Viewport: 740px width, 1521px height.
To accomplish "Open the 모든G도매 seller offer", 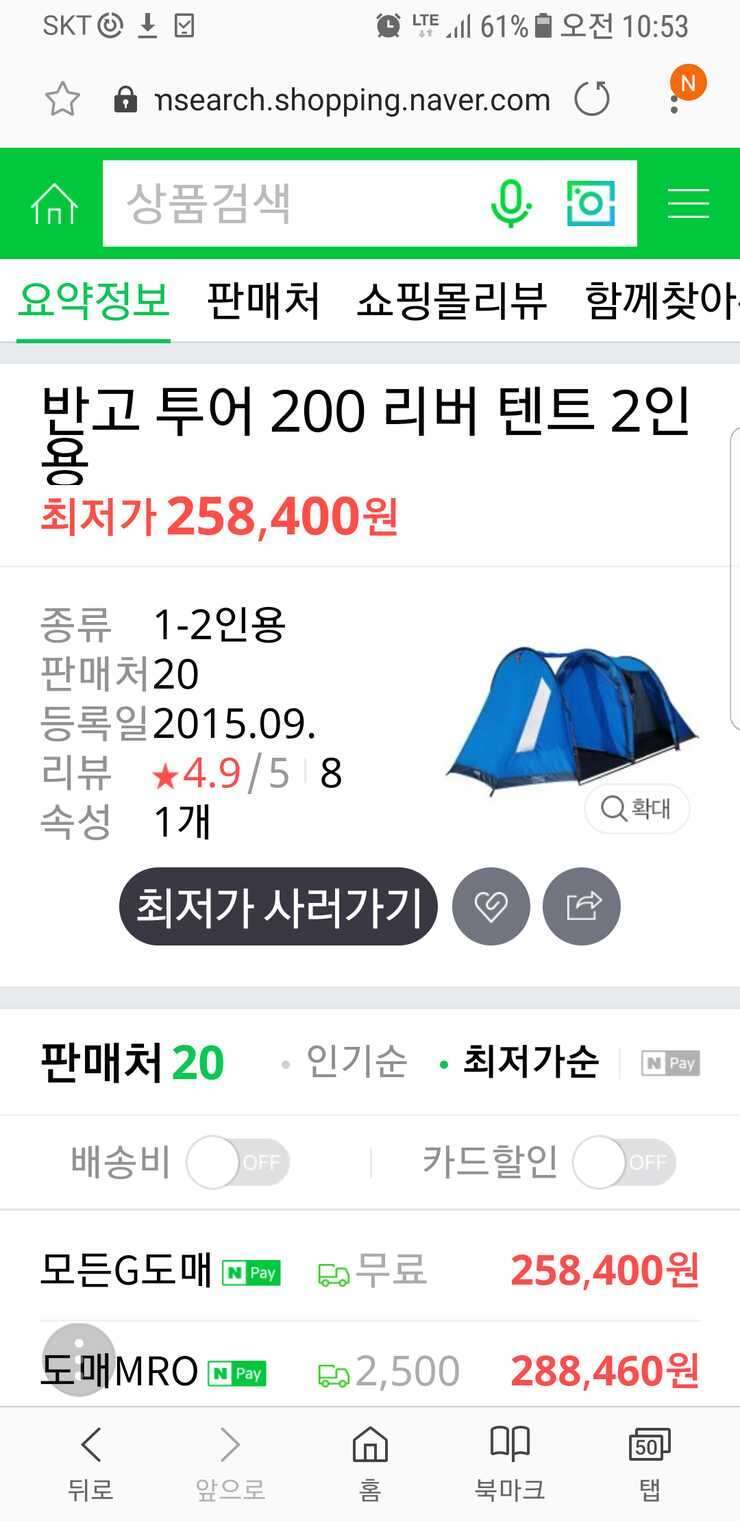I will (370, 1271).
